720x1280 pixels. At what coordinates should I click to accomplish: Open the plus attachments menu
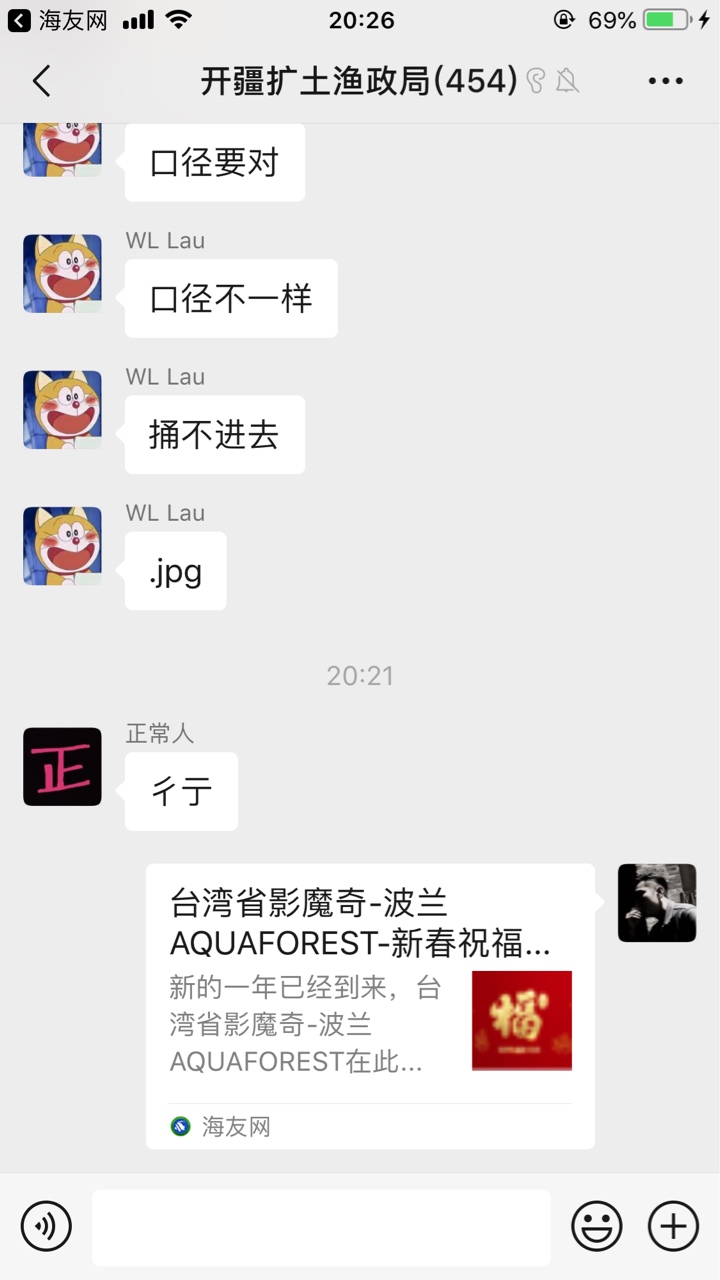tap(673, 1226)
